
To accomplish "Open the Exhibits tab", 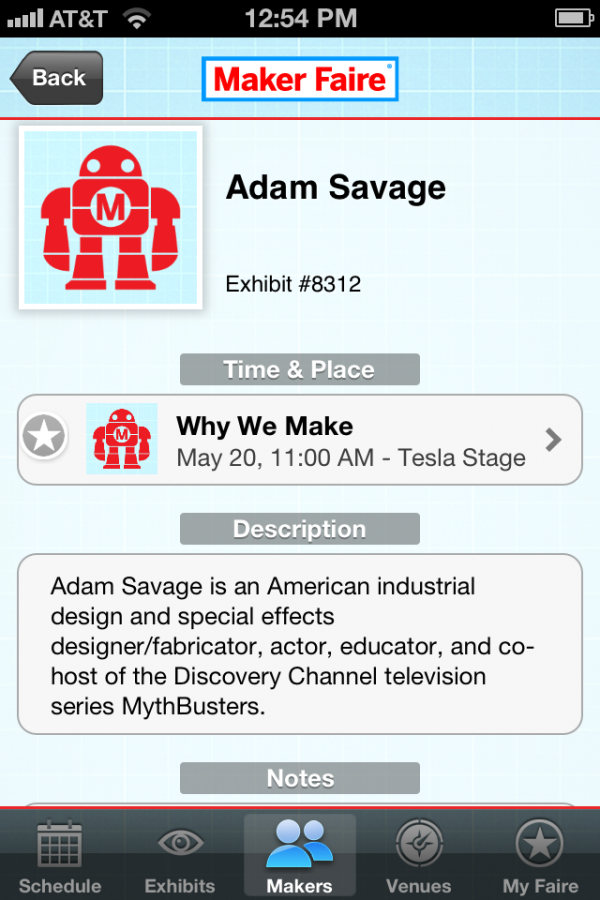I will click(x=180, y=856).
